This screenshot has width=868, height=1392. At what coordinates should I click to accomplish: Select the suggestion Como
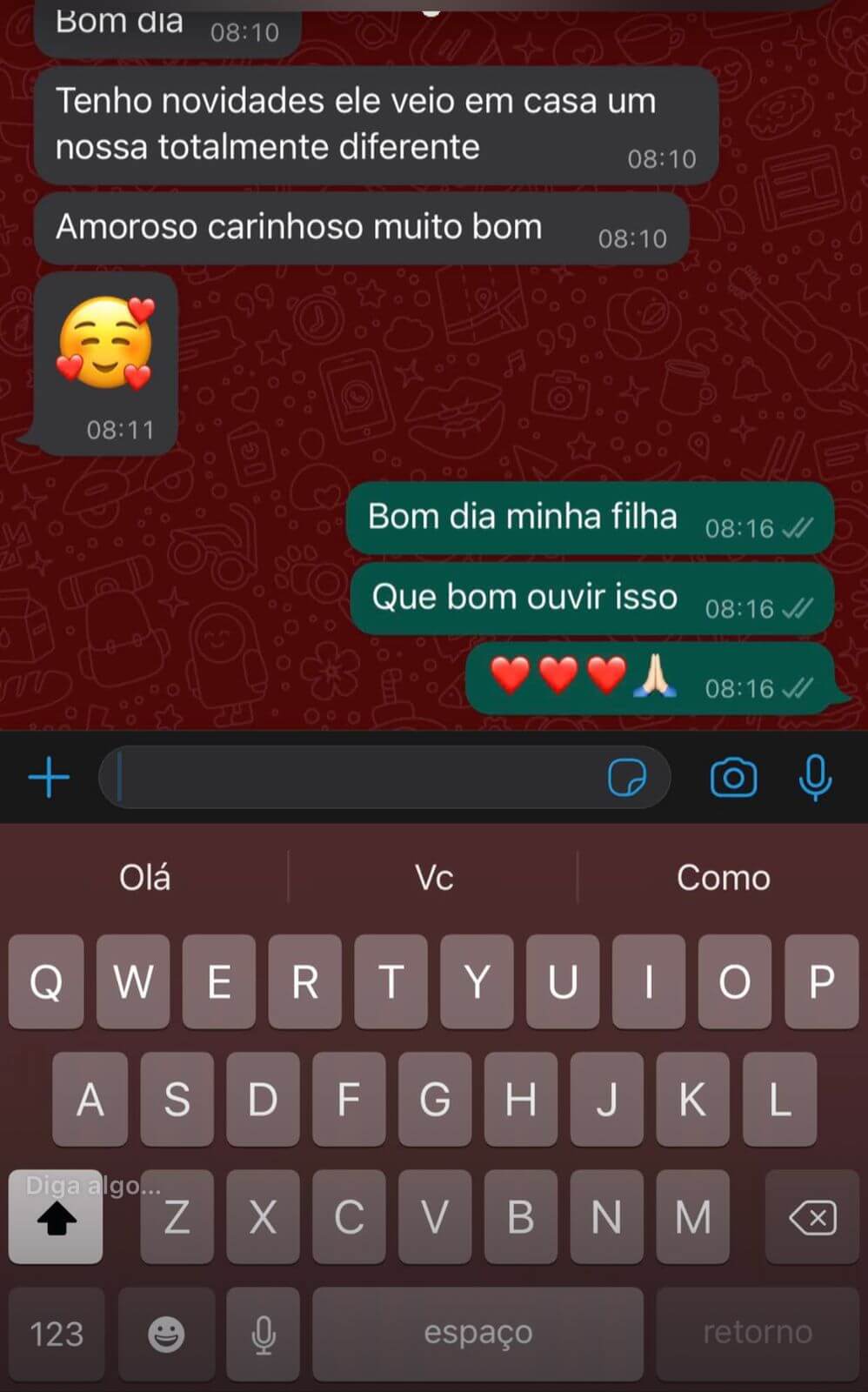coord(723,878)
